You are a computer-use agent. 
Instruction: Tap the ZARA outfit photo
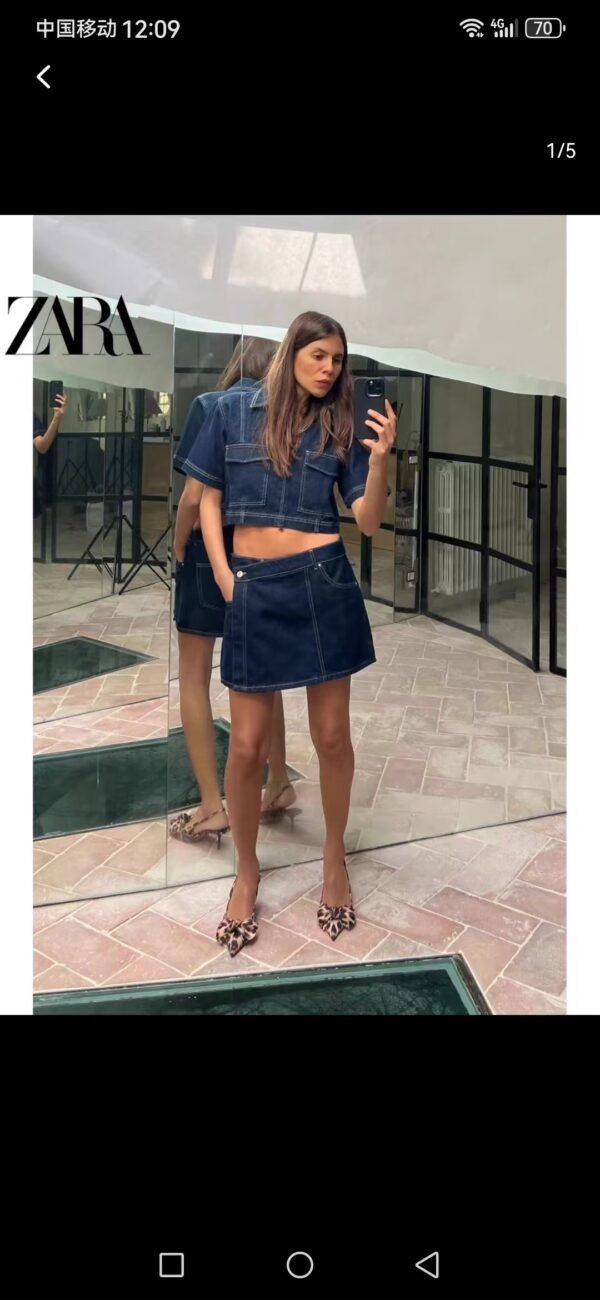pos(300,614)
